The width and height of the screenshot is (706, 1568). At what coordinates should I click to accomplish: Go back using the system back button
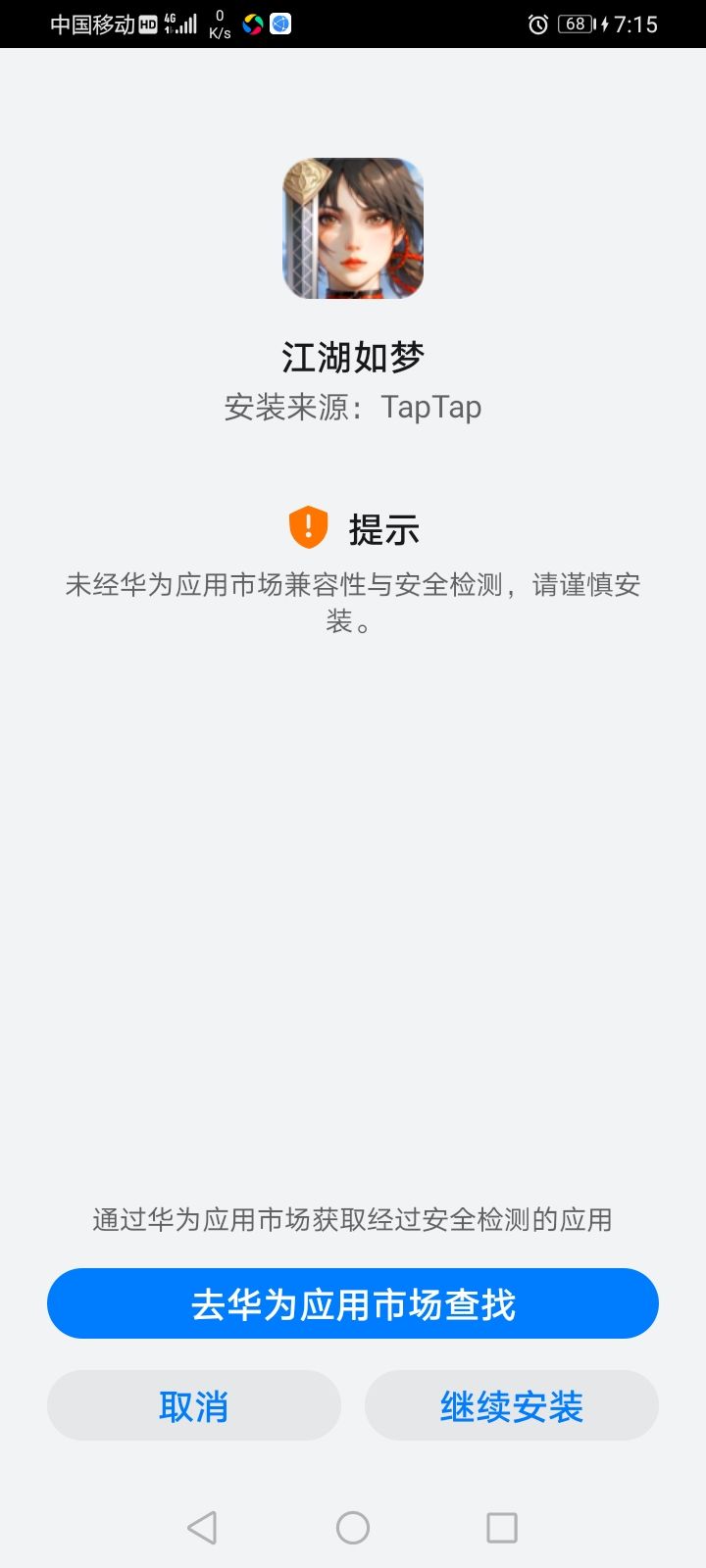tap(202, 1527)
